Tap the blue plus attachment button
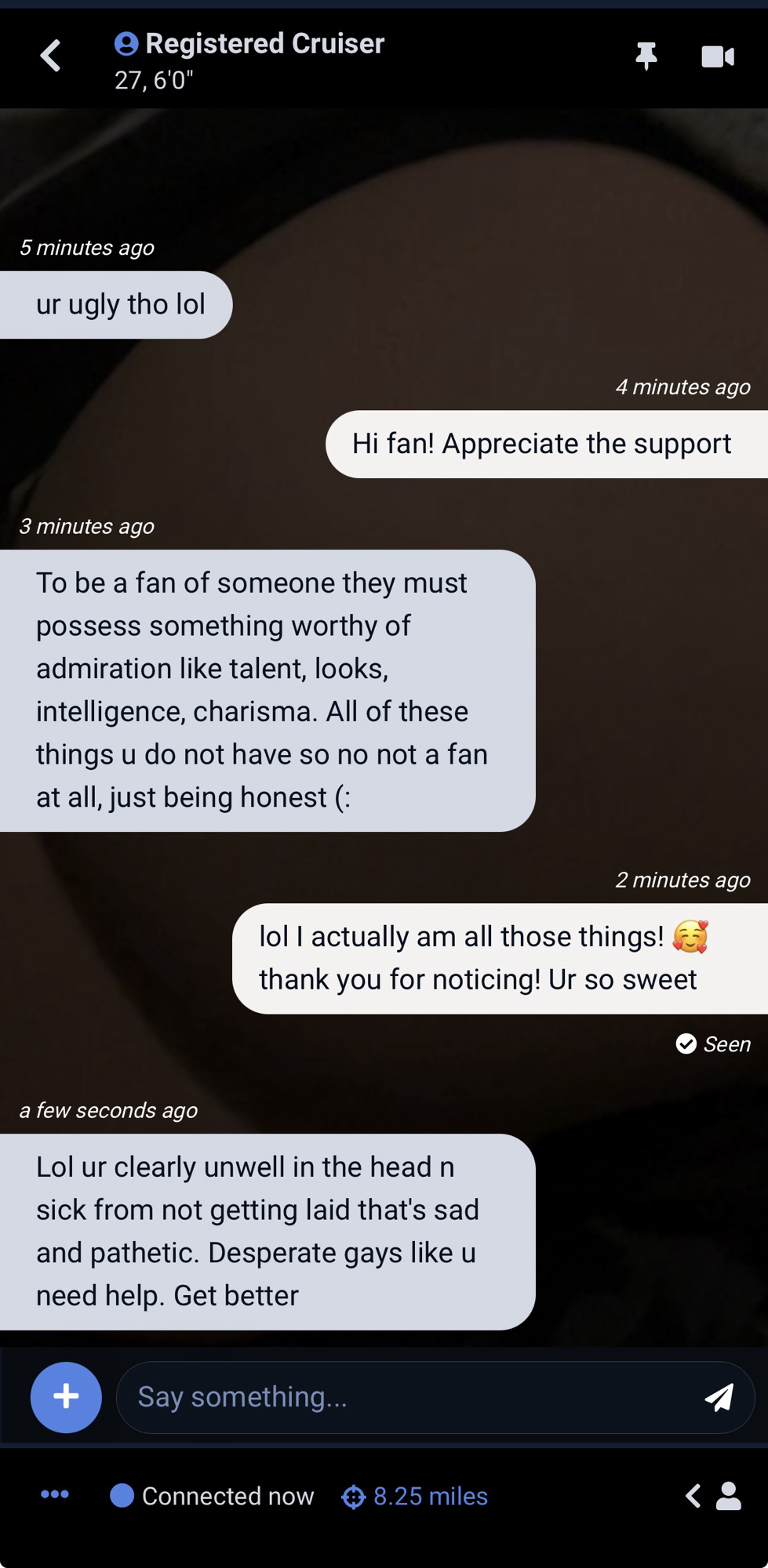The image size is (768, 1568). (x=66, y=1397)
